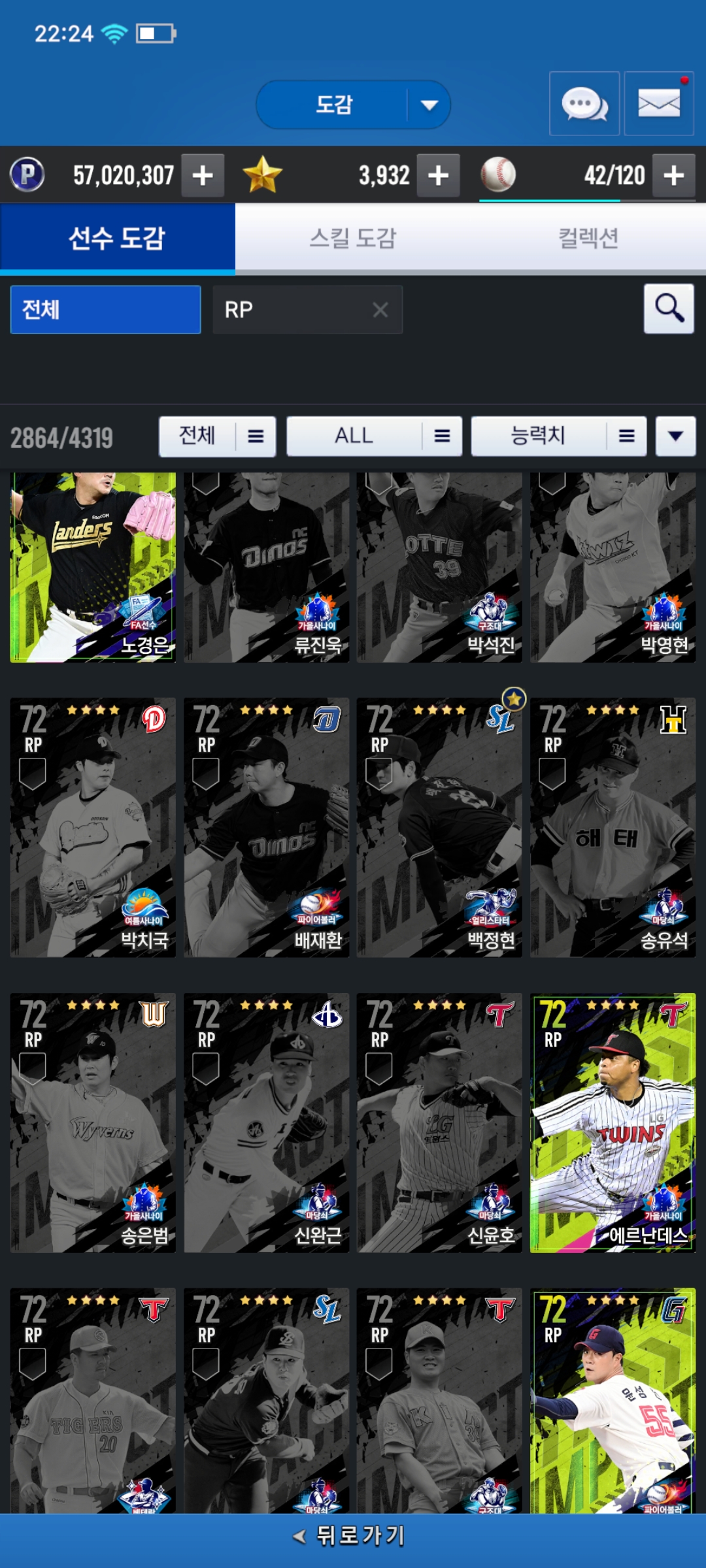Add more stars with plus button
This screenshot has width=706, height=1568.
click(438, 175)
